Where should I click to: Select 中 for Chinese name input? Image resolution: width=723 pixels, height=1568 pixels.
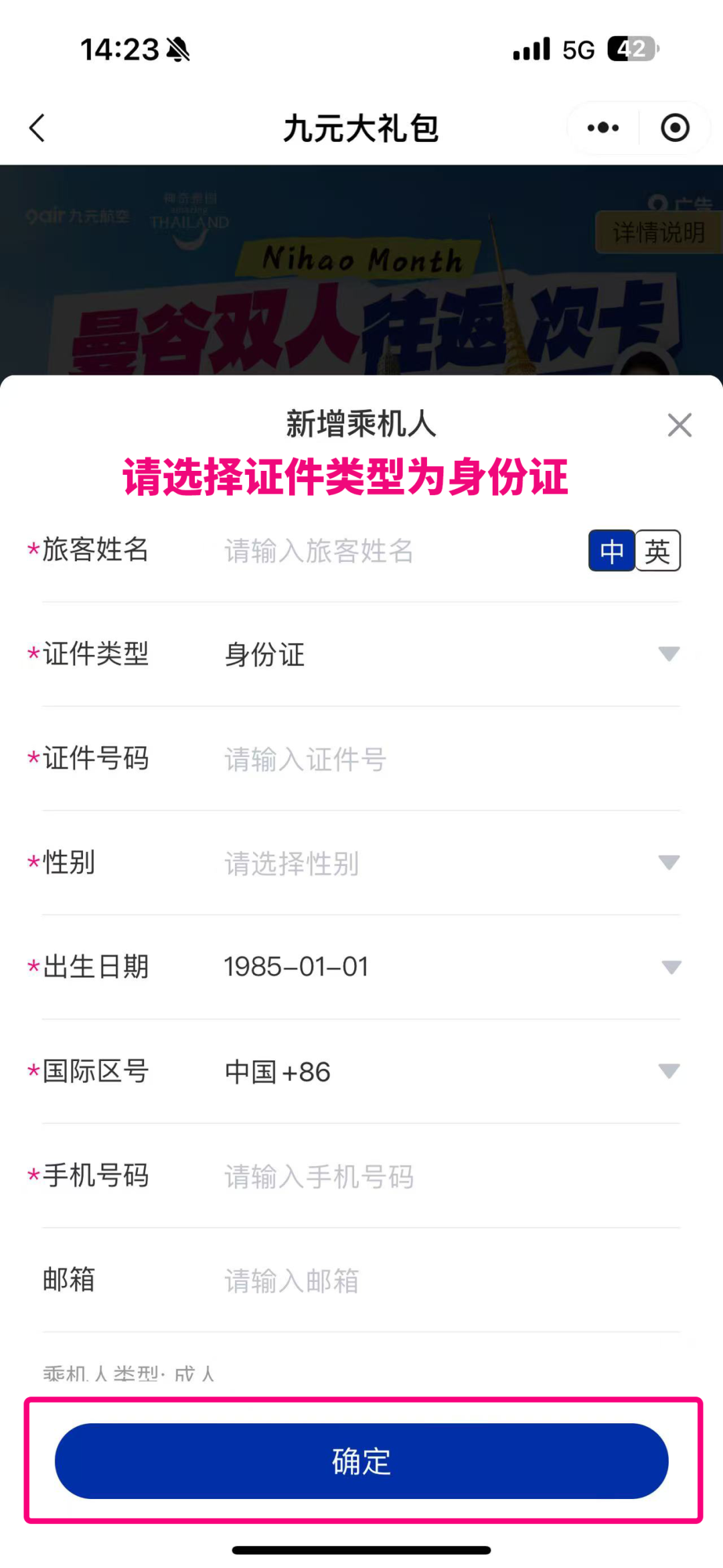point(610,551)
